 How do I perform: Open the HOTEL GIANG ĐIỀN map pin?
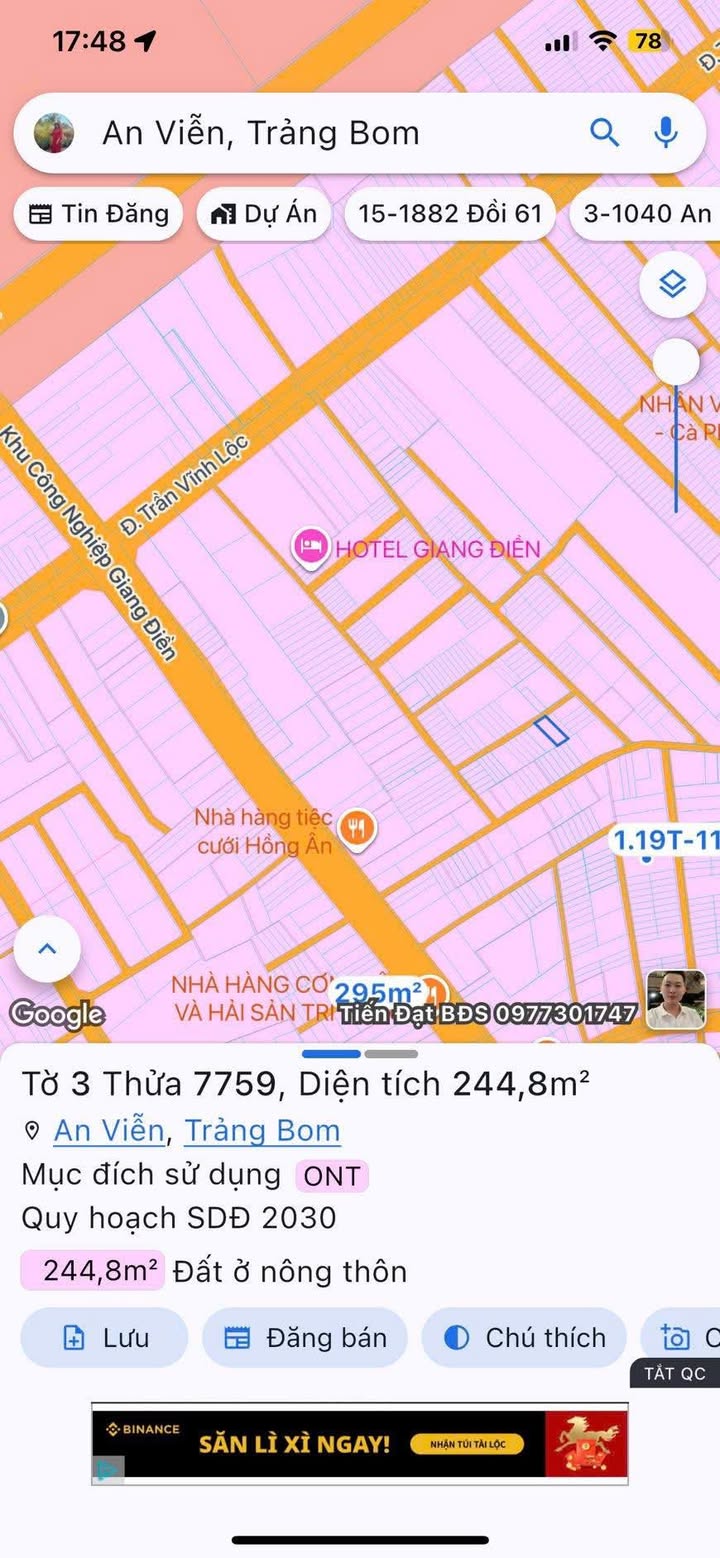[311, 548]
